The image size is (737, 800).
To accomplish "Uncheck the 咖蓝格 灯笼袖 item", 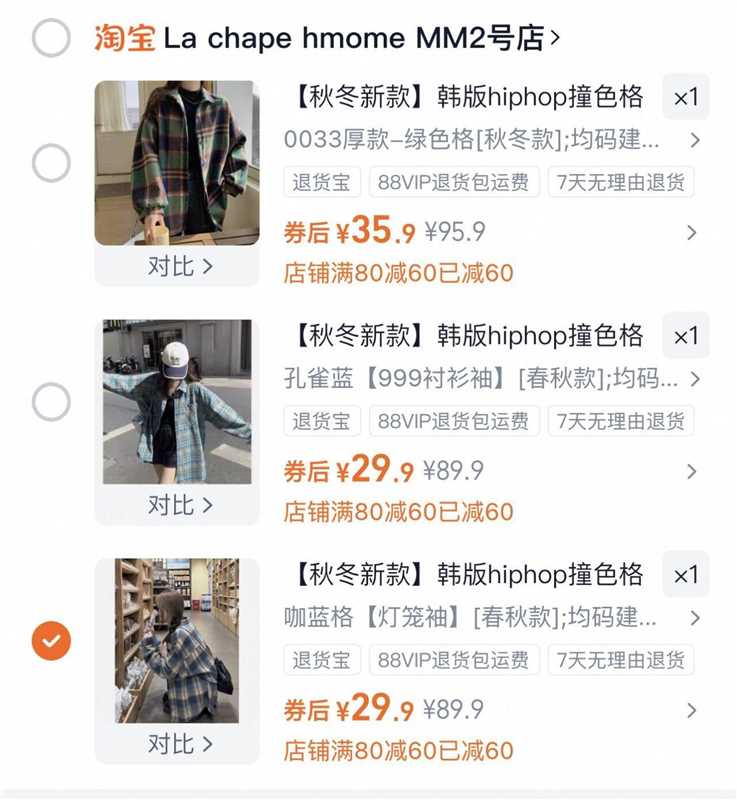I will (x=52, y=641).
